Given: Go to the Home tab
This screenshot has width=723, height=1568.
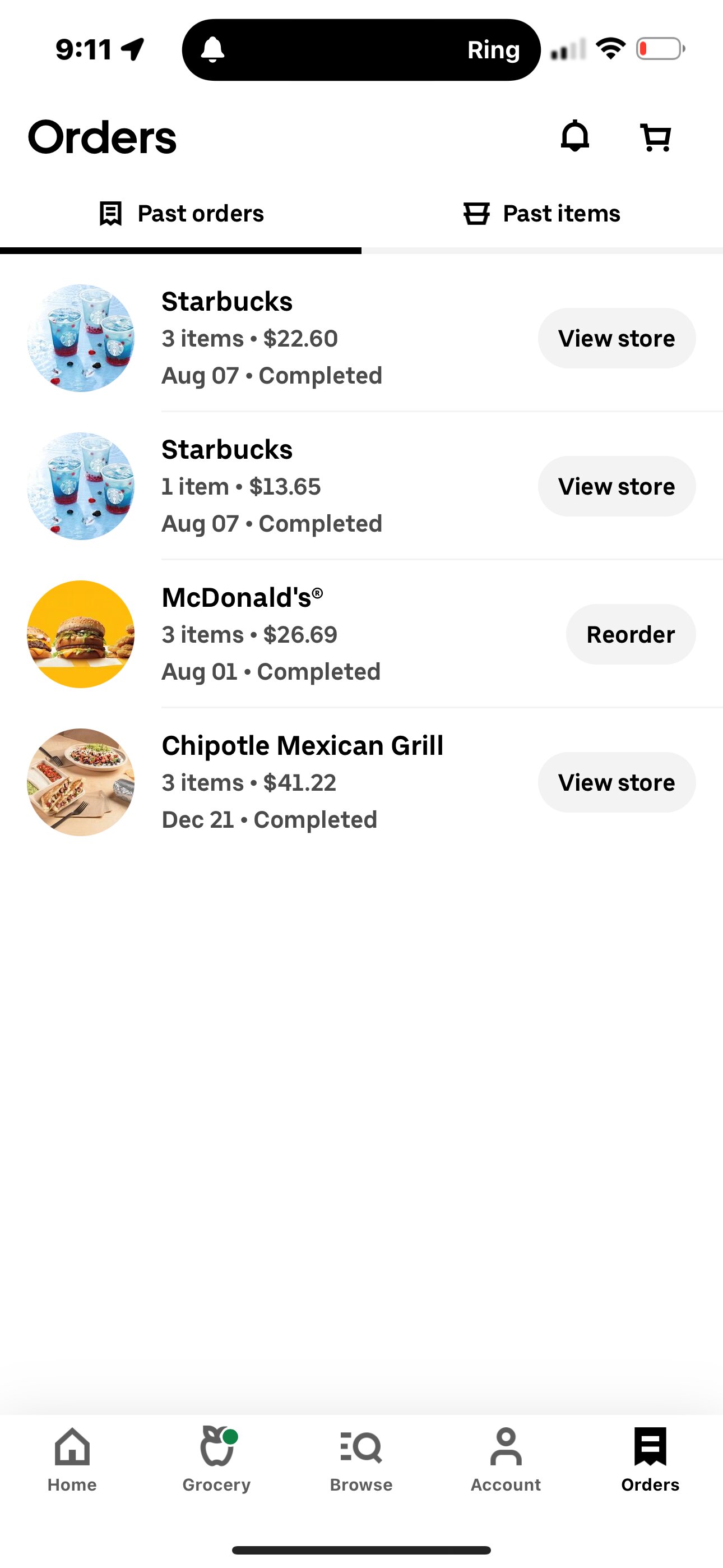Looking at the screenshot, I should [x=72, y=1459].
